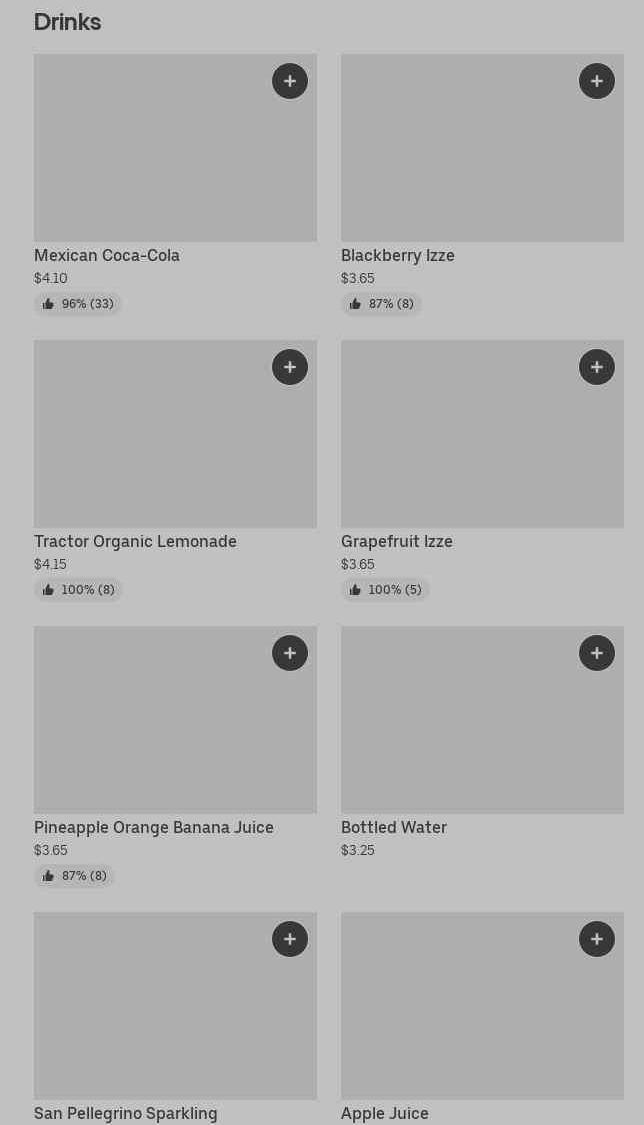Add San Pellegrino Sparkling to cart

point(290,939)
